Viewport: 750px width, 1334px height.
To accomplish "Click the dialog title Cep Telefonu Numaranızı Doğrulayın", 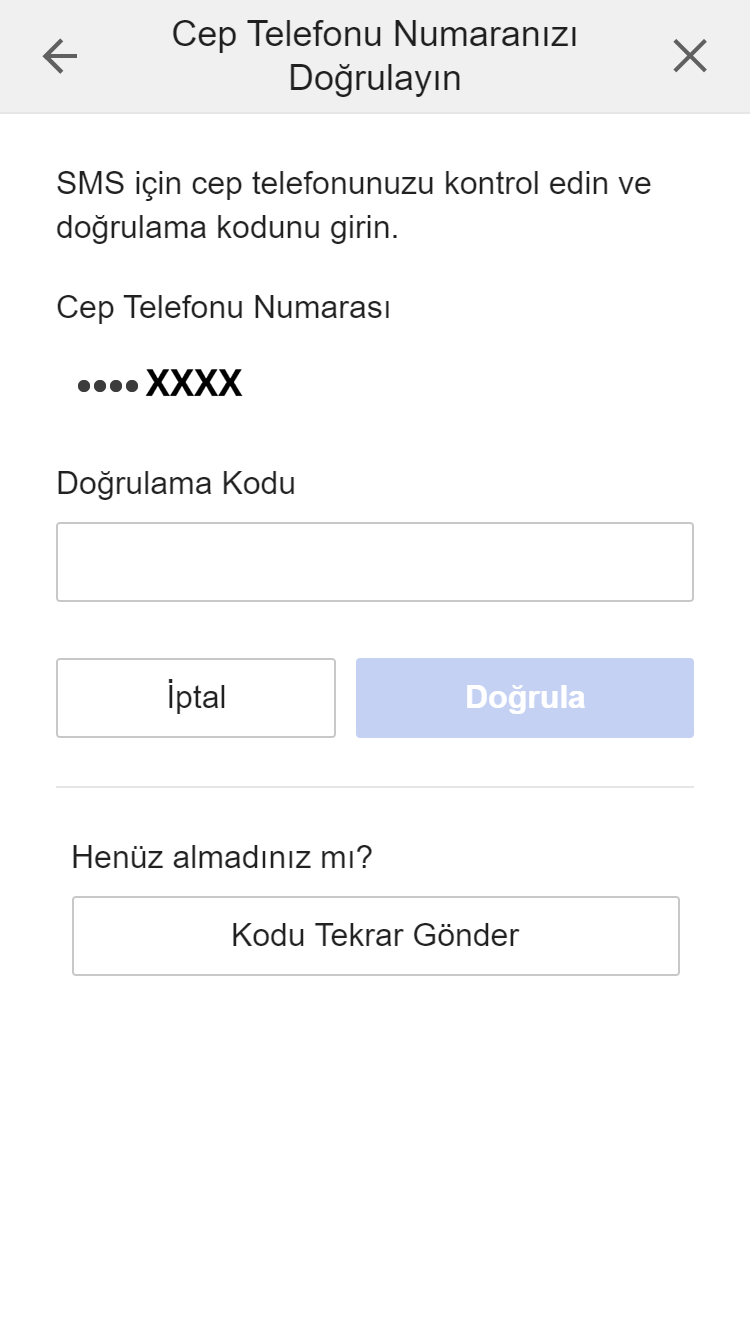I will point(375,55).
